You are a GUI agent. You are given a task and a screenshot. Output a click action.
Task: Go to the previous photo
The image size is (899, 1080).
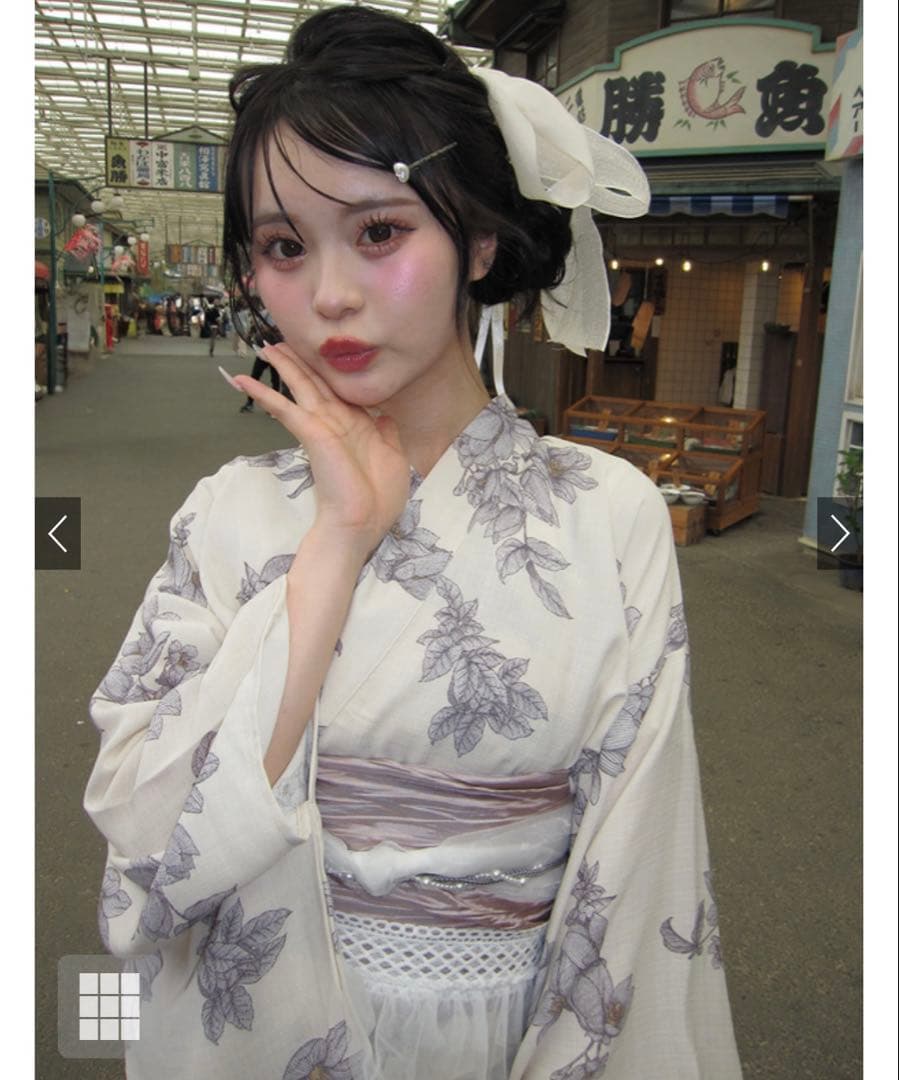coord(58,533)
